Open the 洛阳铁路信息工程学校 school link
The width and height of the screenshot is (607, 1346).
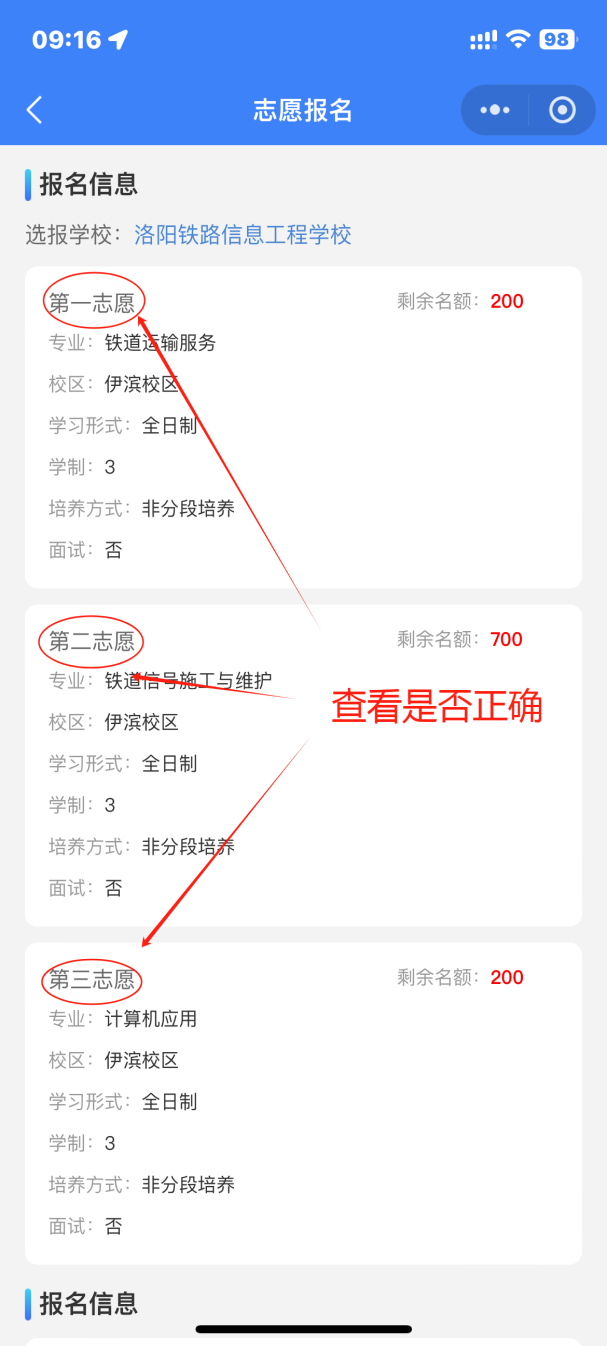[243, 236]
